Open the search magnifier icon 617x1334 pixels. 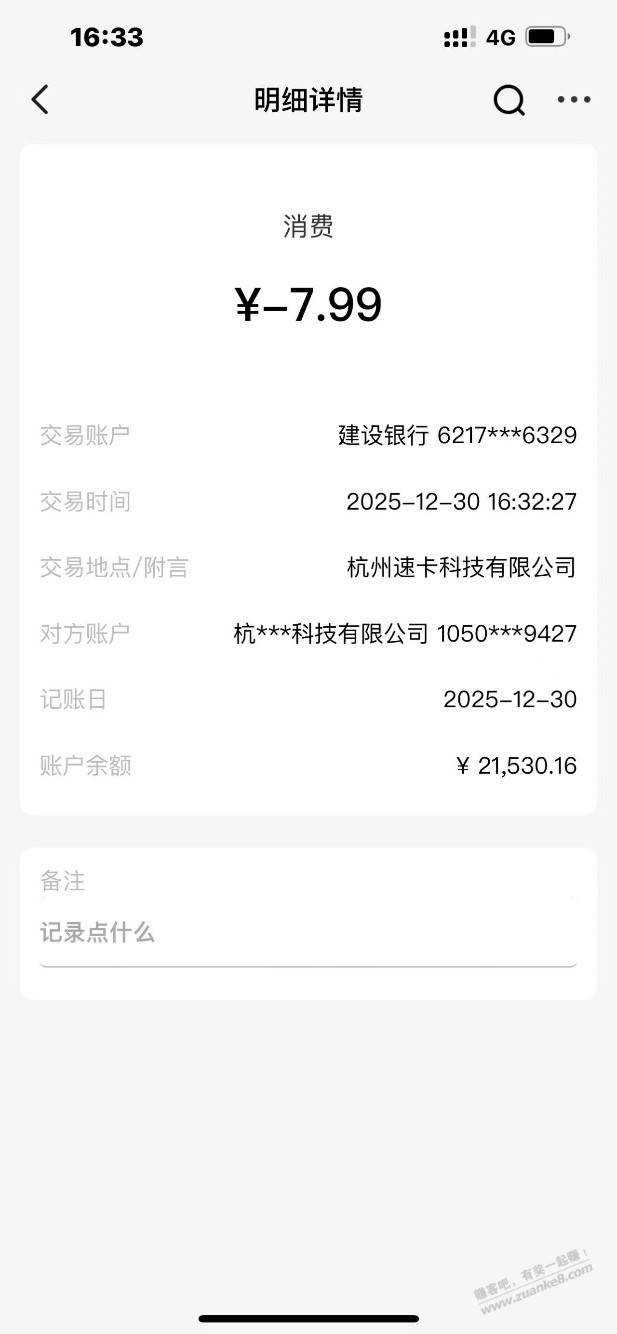click(509, 100)
